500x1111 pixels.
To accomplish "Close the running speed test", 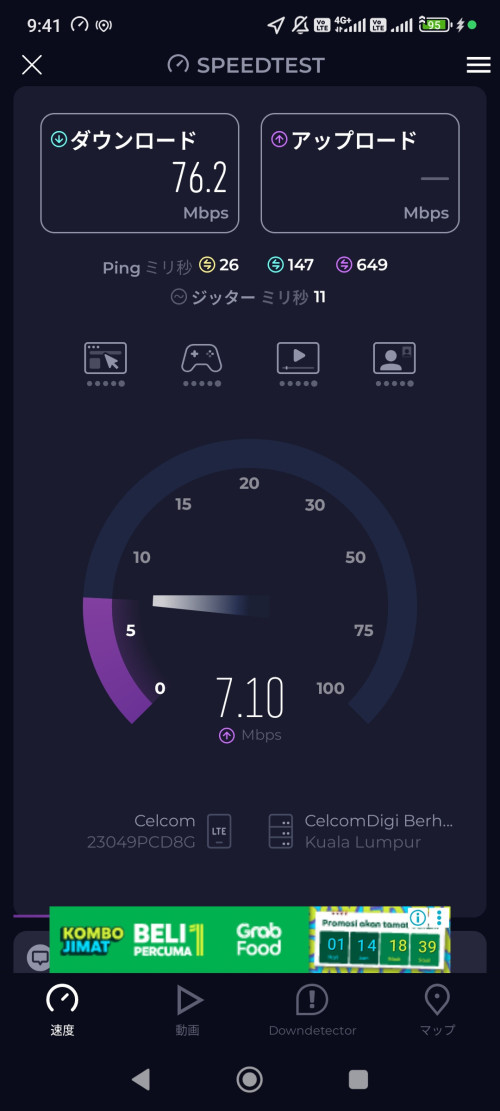I will 32,65.
